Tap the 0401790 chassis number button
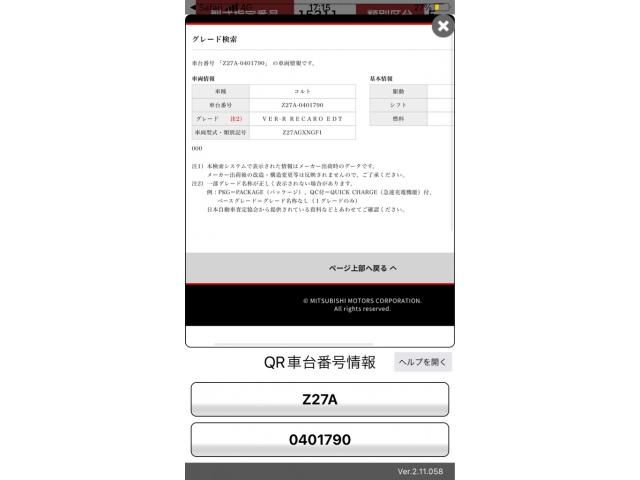 320,440
